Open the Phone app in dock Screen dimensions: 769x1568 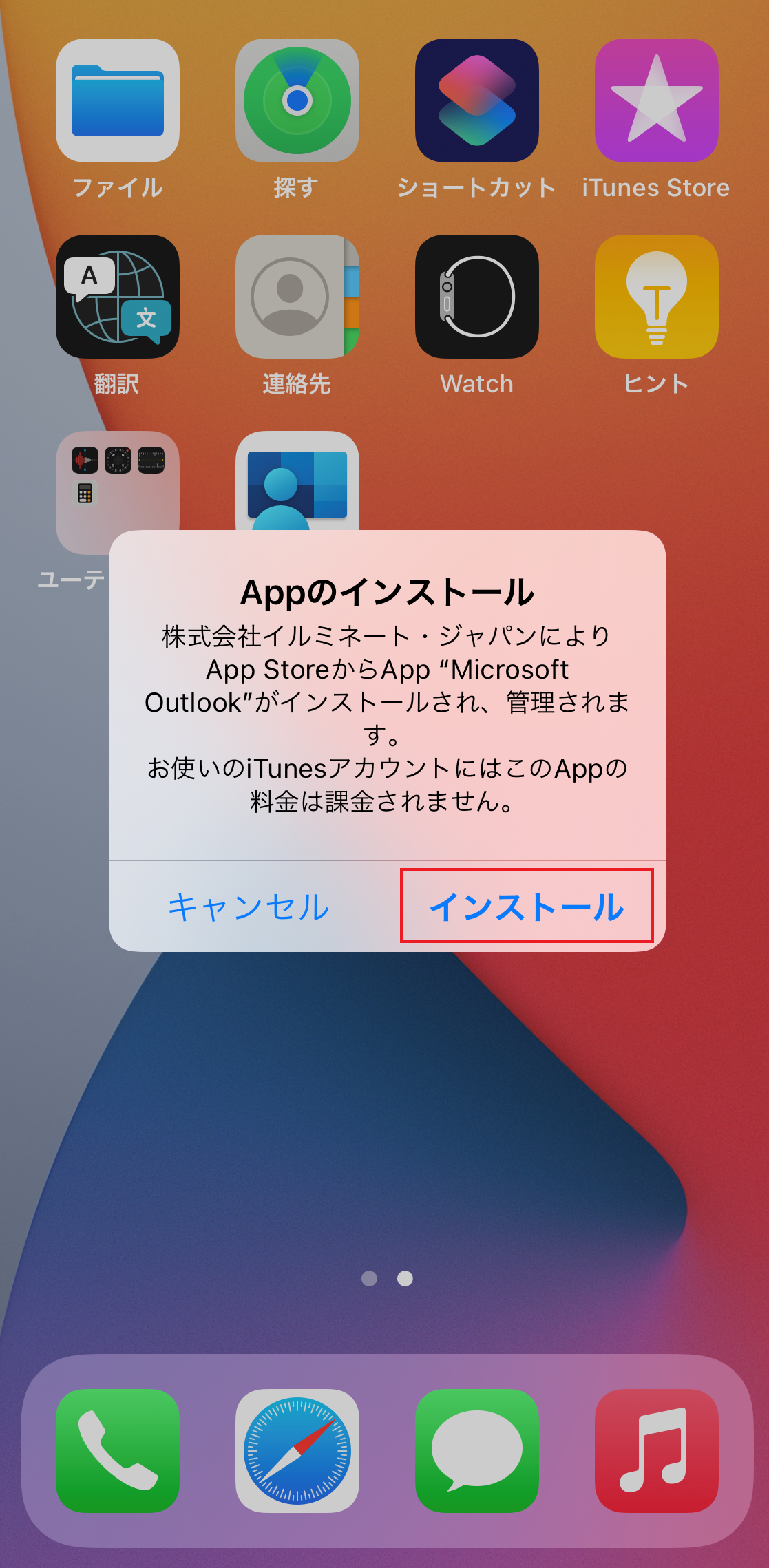click(x=118, y=1450)
